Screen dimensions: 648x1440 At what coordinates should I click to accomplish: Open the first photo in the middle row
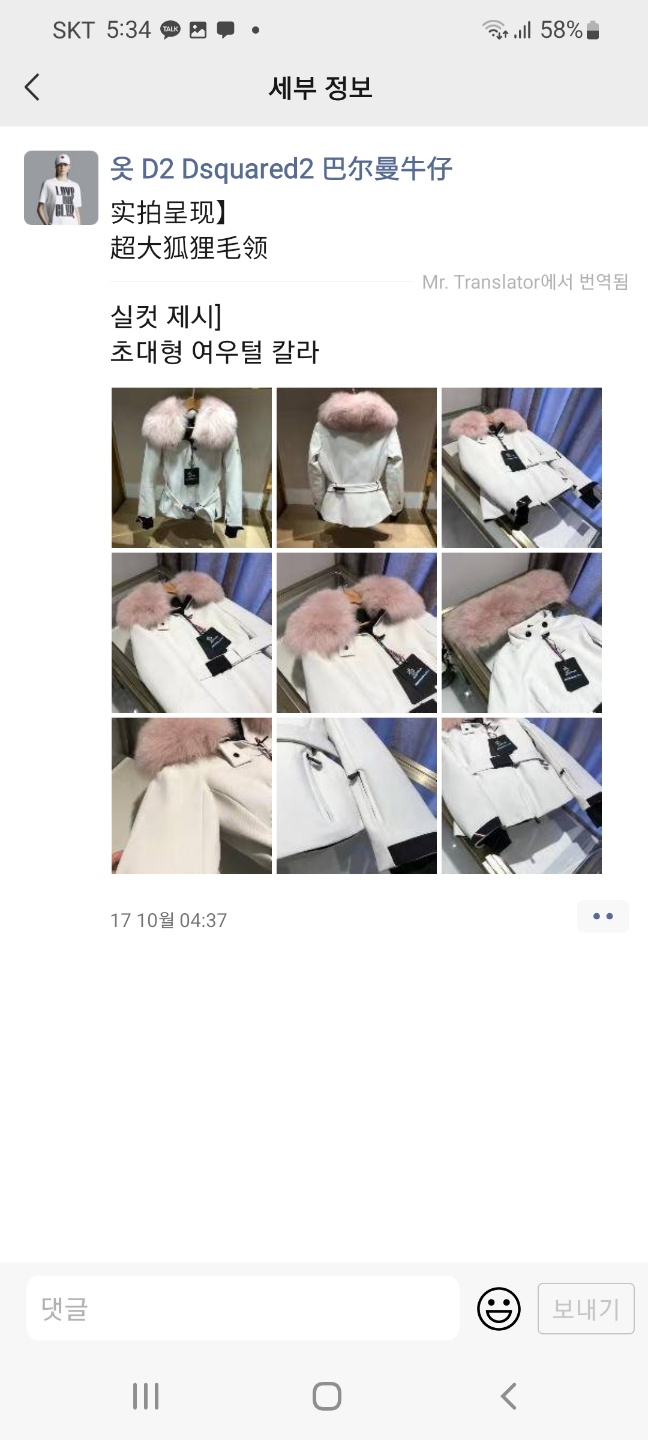(x=191, y=632)
